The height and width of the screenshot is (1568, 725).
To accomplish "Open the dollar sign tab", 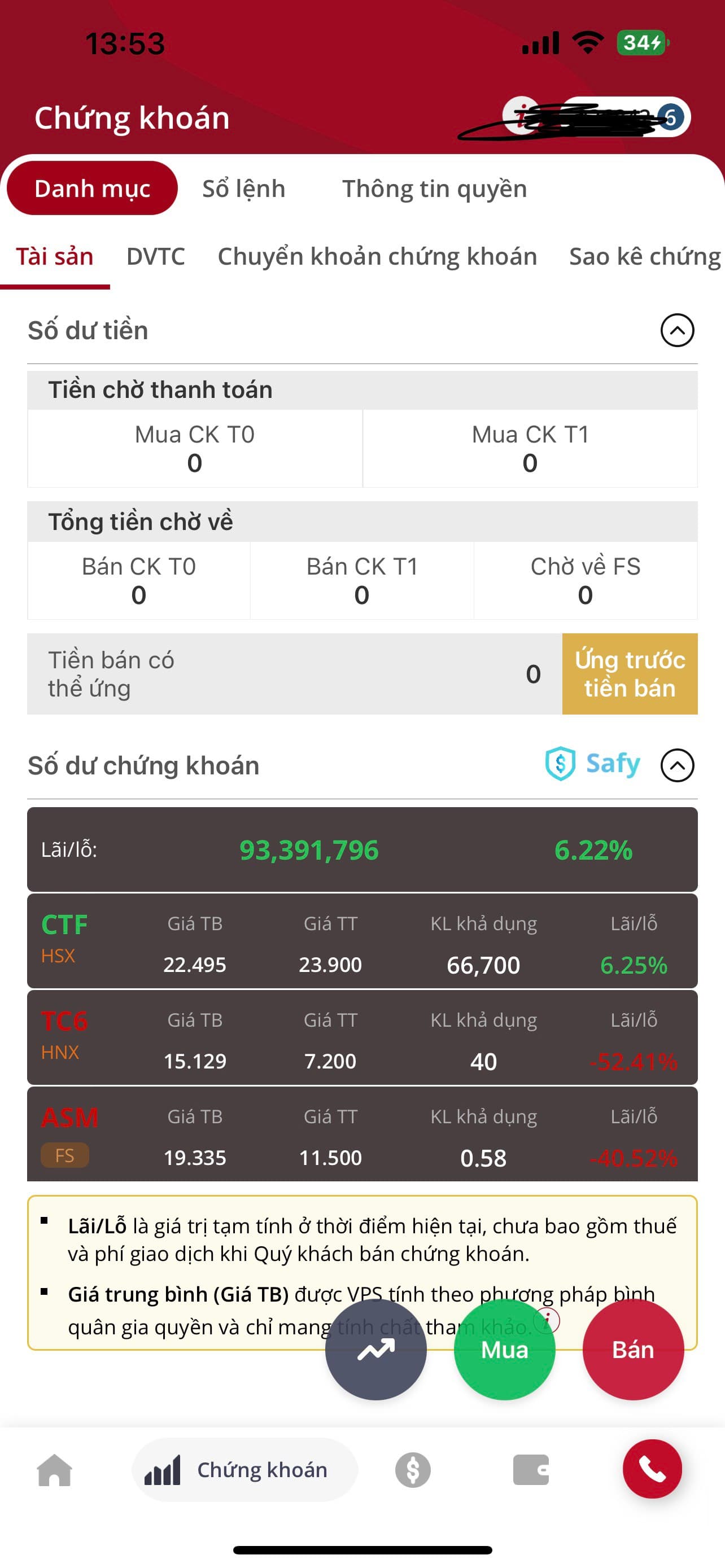I will pyautogui.click(x=413, y=1470).
